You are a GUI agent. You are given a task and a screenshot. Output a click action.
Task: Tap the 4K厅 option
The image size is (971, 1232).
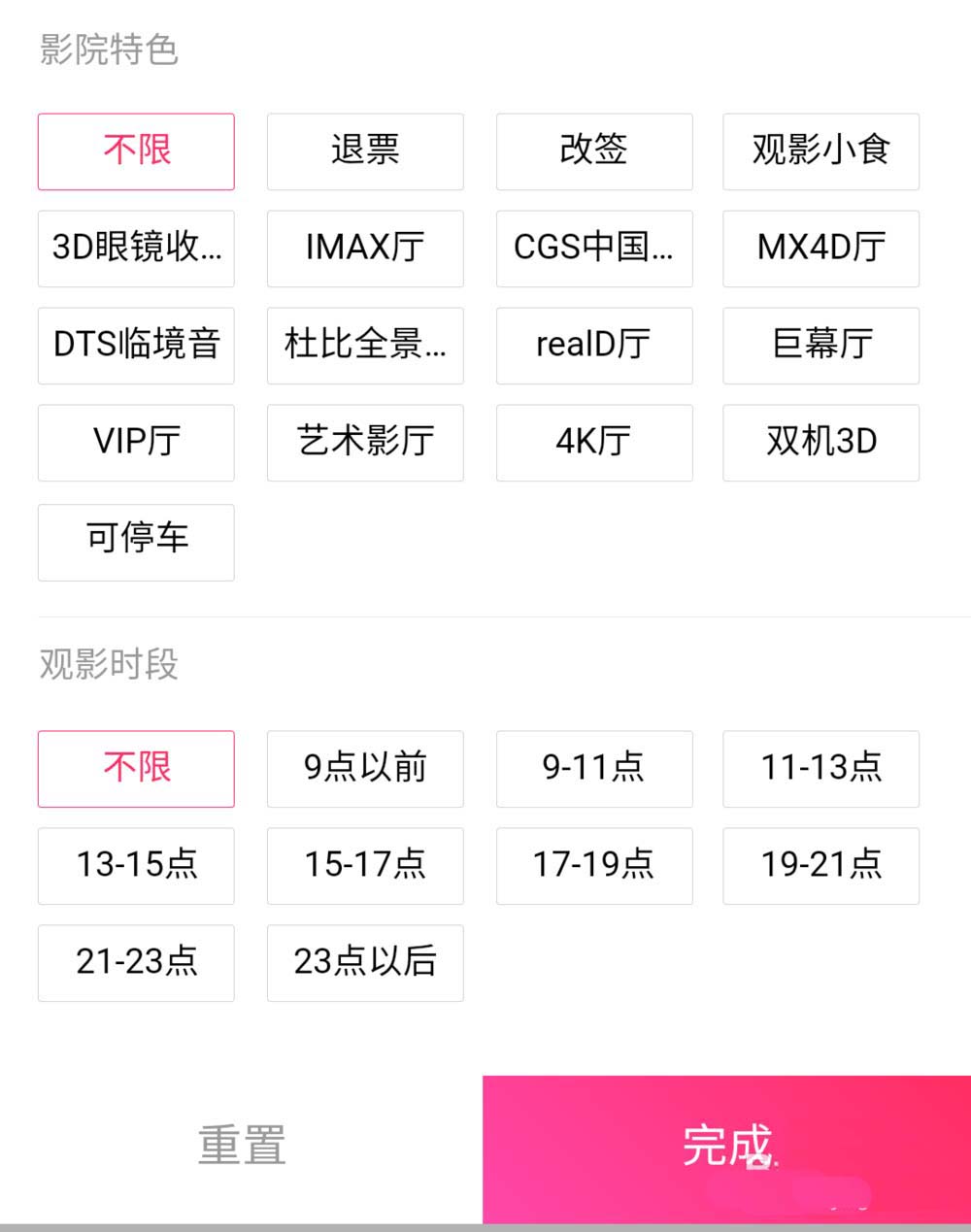coord(594,443)
